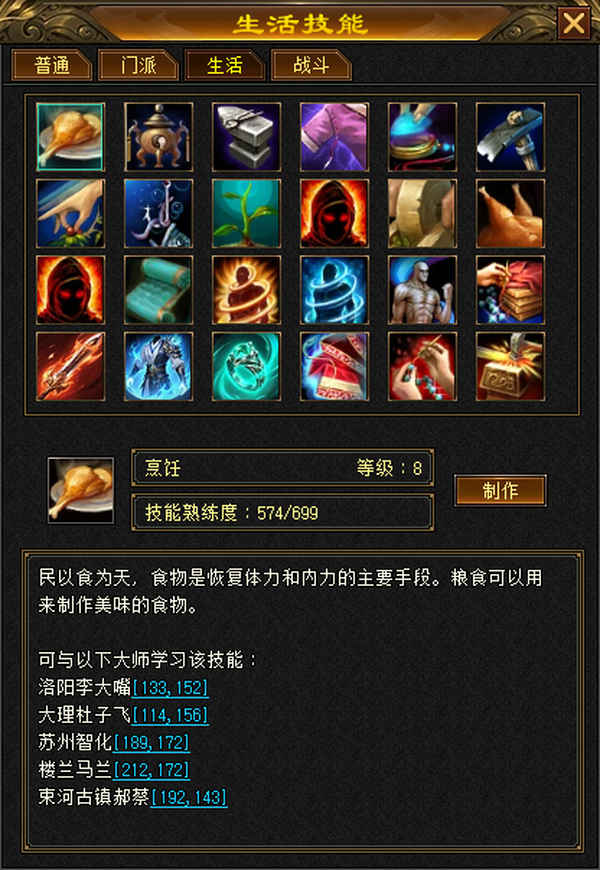Viewport: 600px width, 870px height.
Task: Pick the herb-gathering hand skill icon
Action: click(x=70, y=214)
